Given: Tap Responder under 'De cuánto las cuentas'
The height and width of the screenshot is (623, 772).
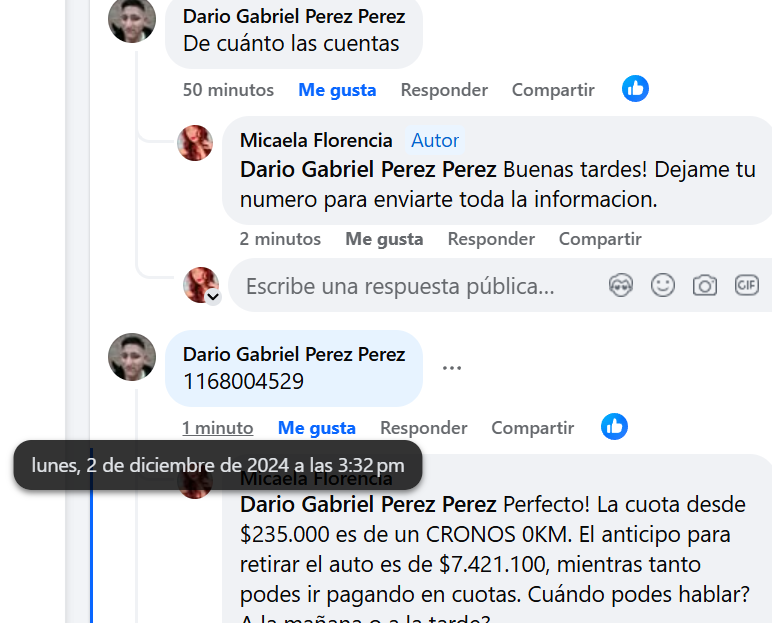Looking at the screenshot, I should pyautogui.click(x=444, y=90).
